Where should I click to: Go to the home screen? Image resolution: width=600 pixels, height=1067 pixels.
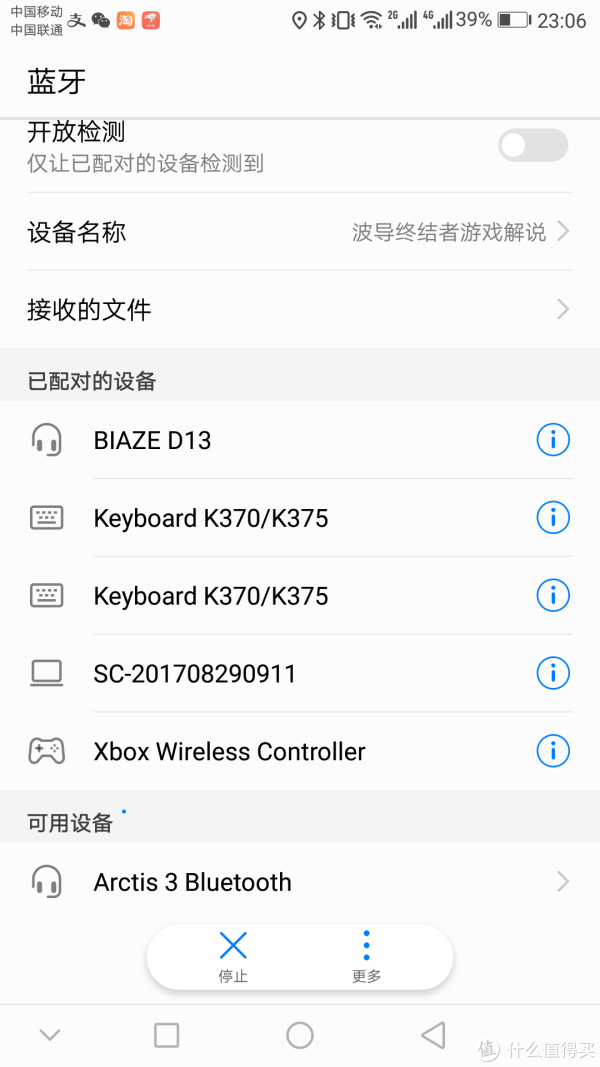tap(300, 1035)
